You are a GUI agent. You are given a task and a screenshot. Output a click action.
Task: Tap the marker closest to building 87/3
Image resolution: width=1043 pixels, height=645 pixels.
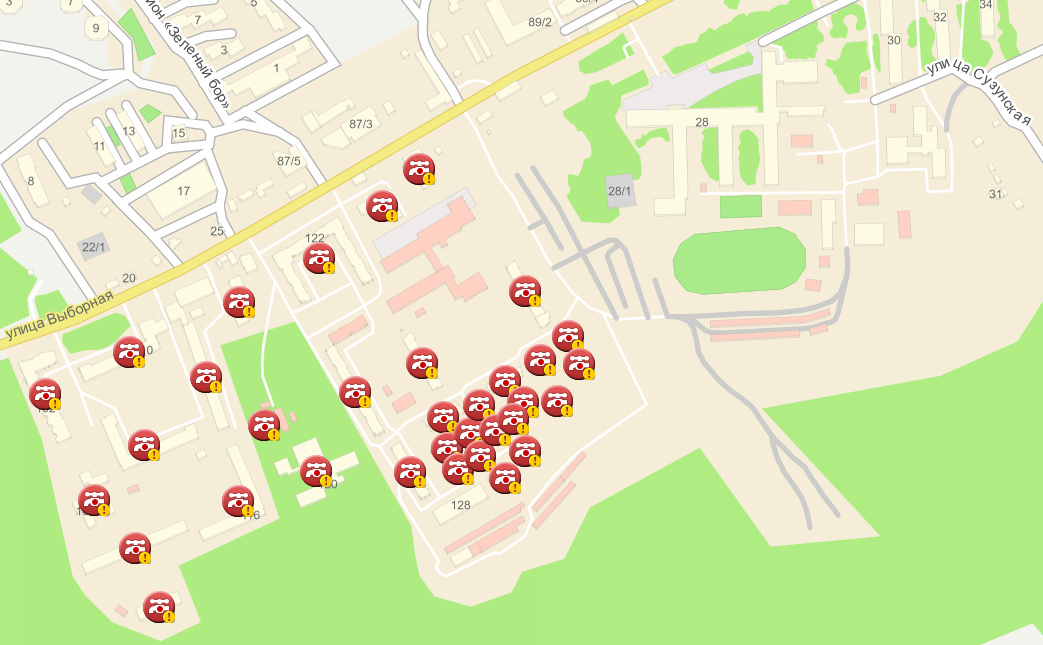coord(418,169)
